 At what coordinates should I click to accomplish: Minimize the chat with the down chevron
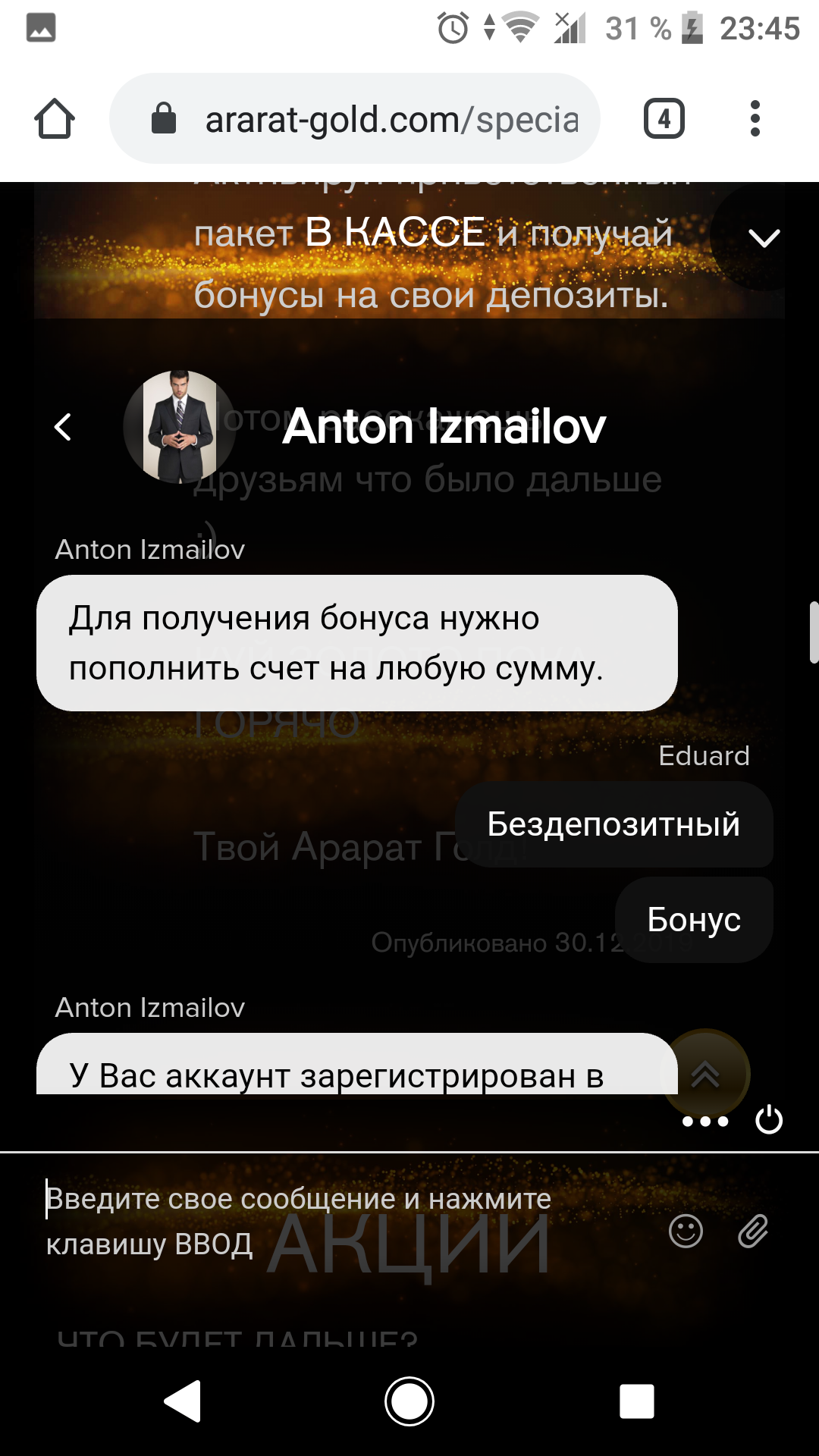pyautogui.click(x=764, y=238)
